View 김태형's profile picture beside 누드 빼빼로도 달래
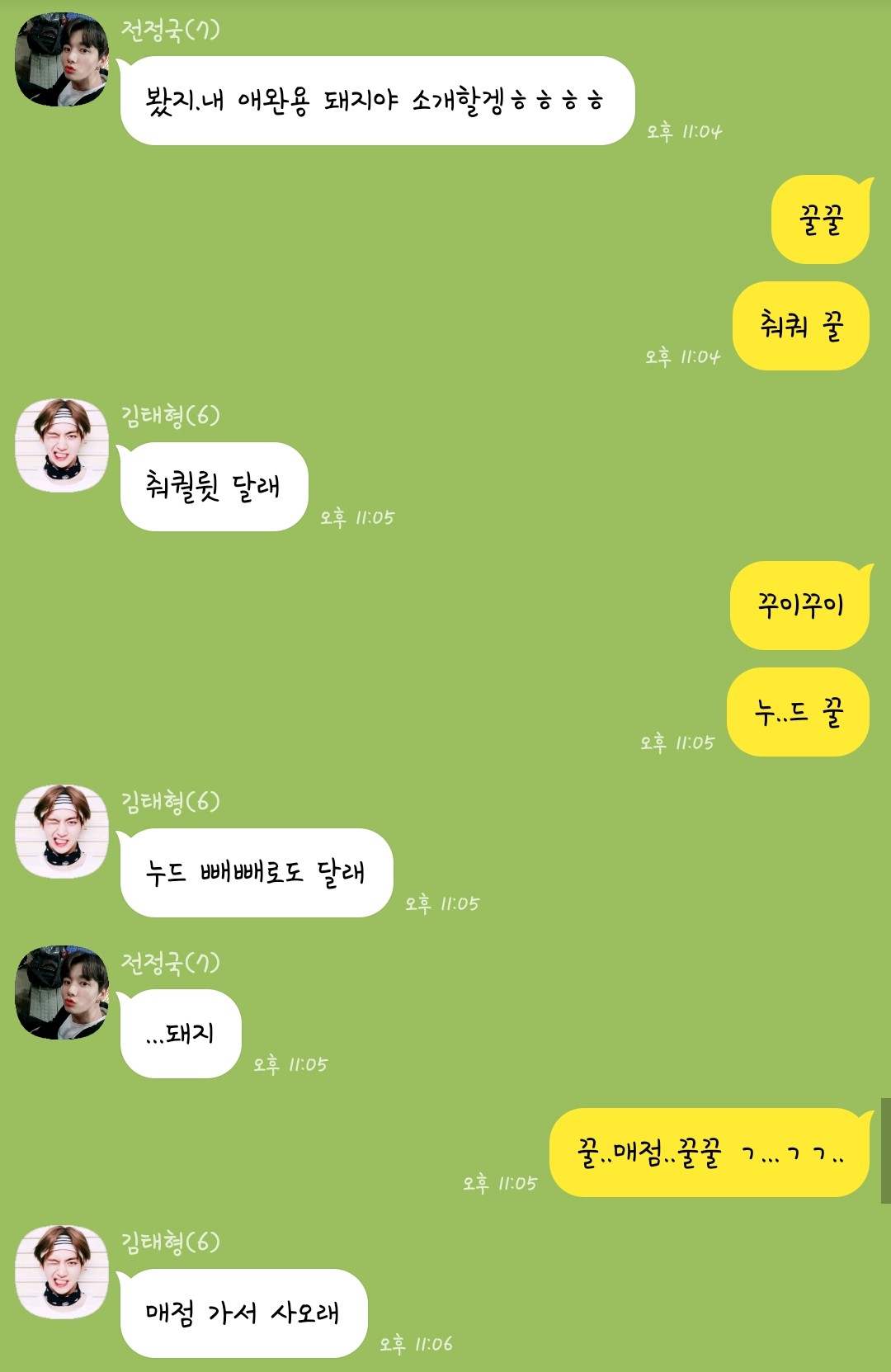This screenshot has width=891, height=1372. (62, 831)
